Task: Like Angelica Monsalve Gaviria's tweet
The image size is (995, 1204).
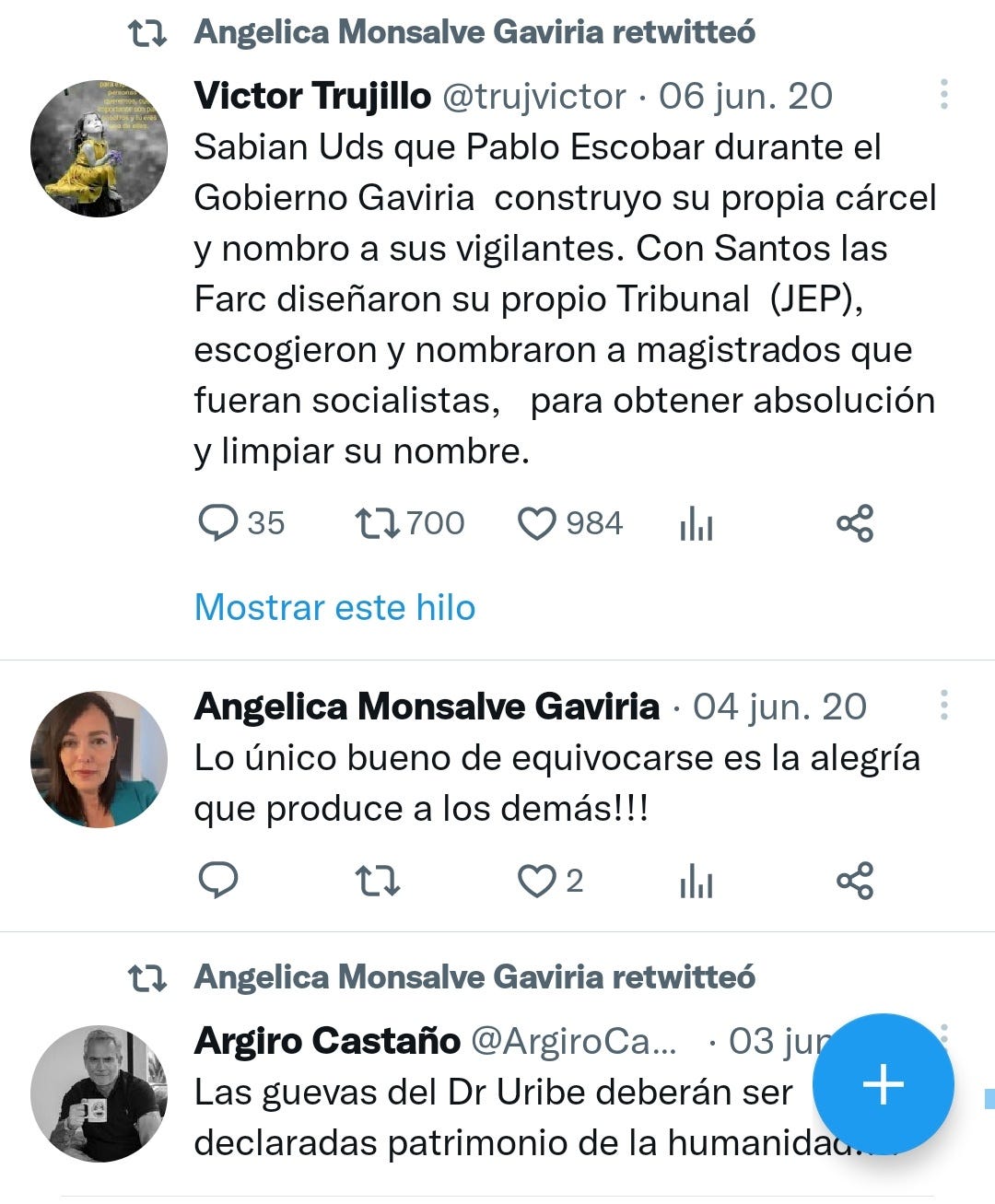Action: tap(536, 881)
